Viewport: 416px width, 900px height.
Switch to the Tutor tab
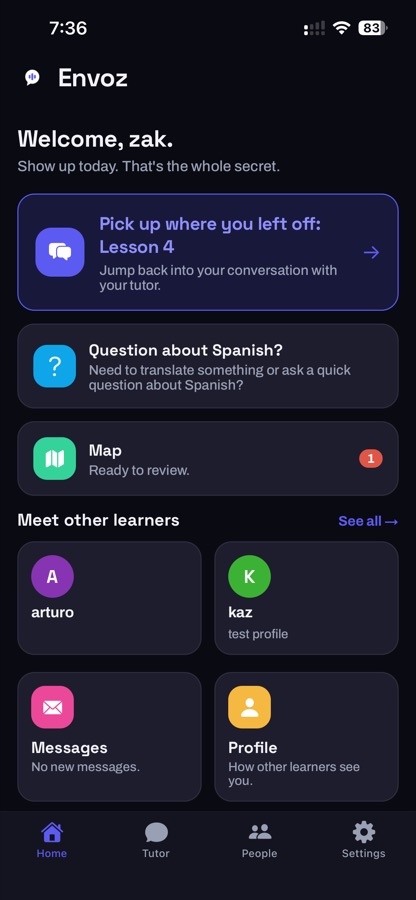pyautogui.click(x=156, y=840)
